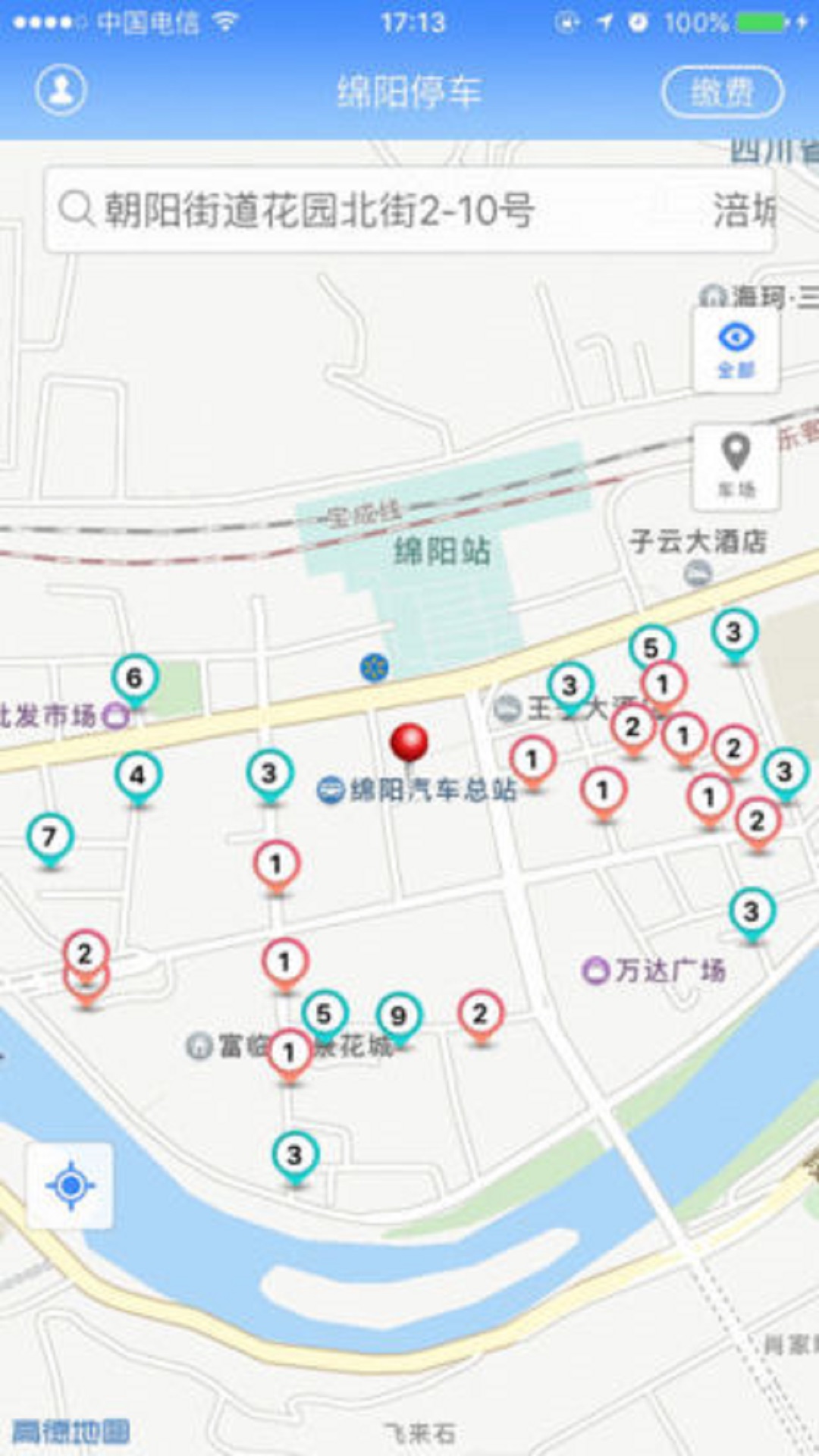Screen dimensions: 819x1456
Task: Tap the teal marker numbered 9
Action: (x=398, y=1012)
